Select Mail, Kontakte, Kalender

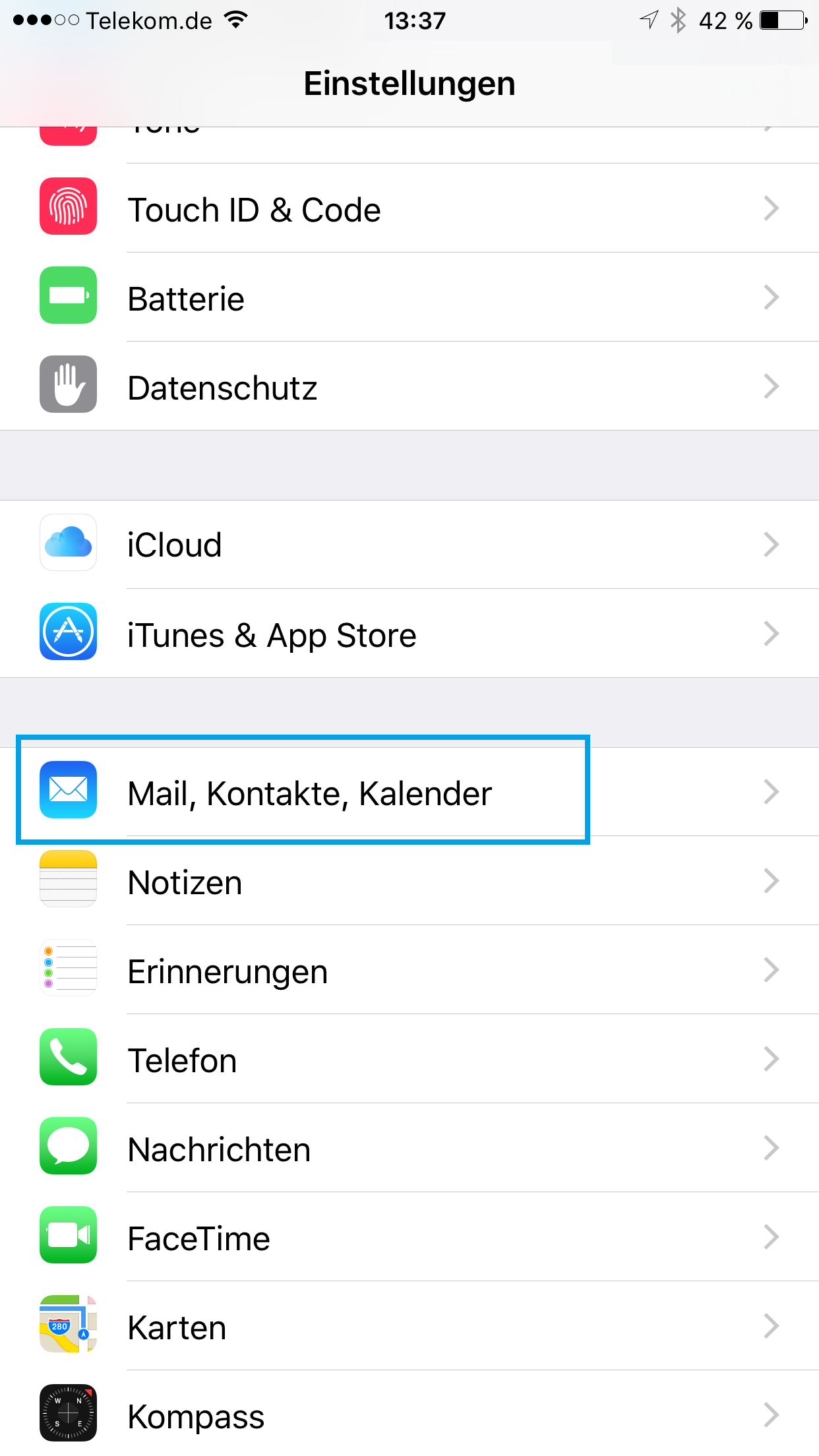pos(409,792)
